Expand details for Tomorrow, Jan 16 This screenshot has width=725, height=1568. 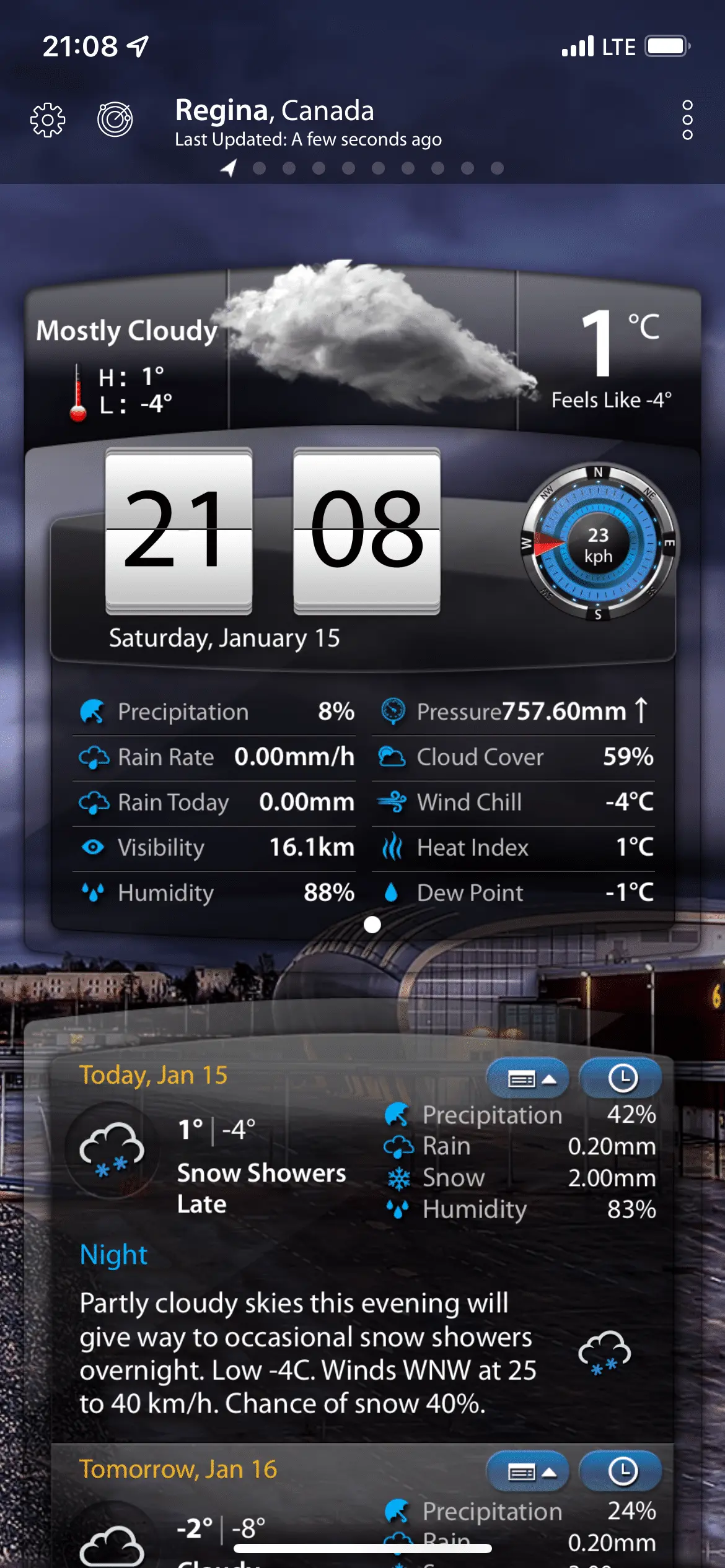coord(529,1471)
